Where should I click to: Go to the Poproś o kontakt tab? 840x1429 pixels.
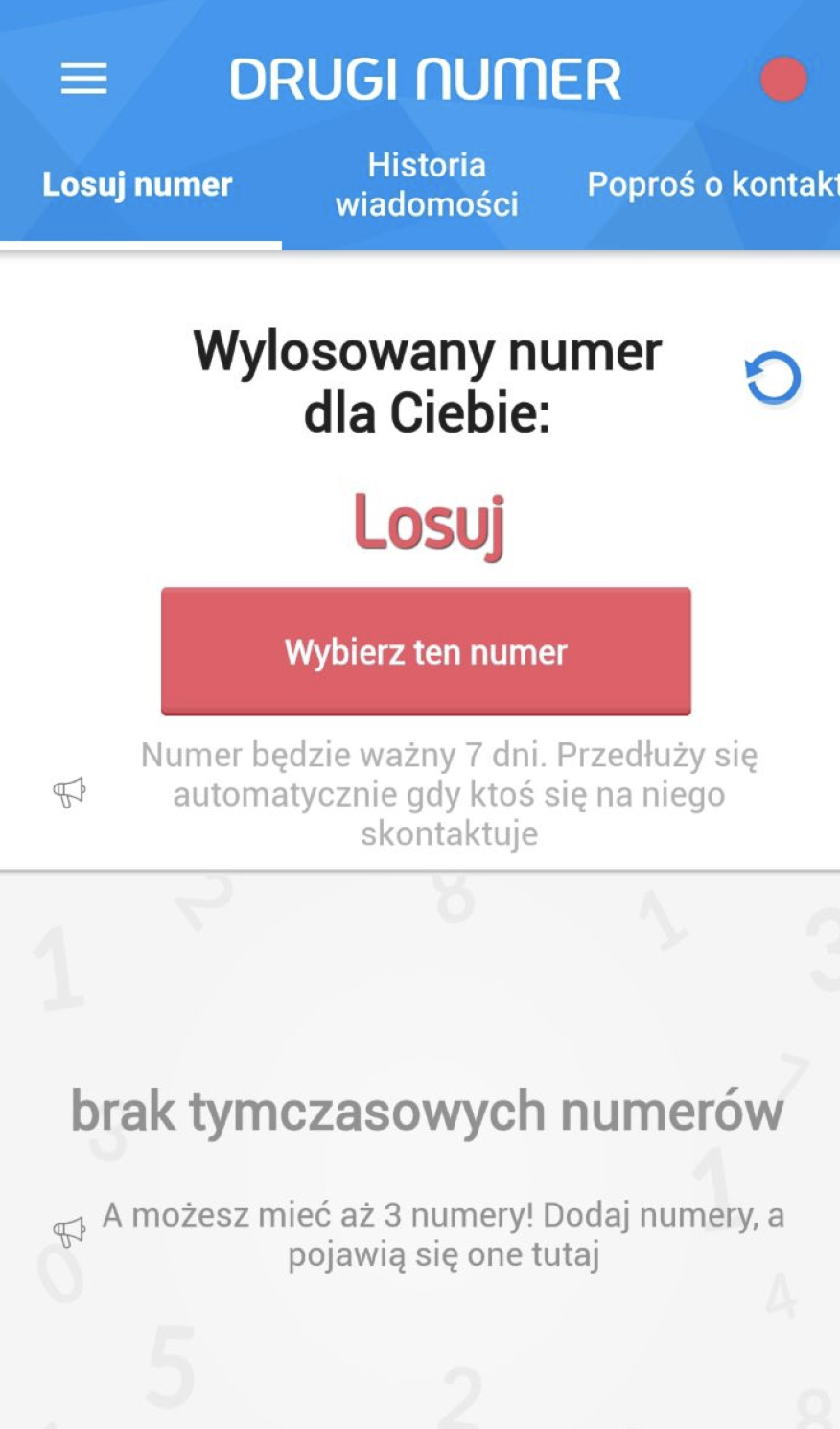712,184
